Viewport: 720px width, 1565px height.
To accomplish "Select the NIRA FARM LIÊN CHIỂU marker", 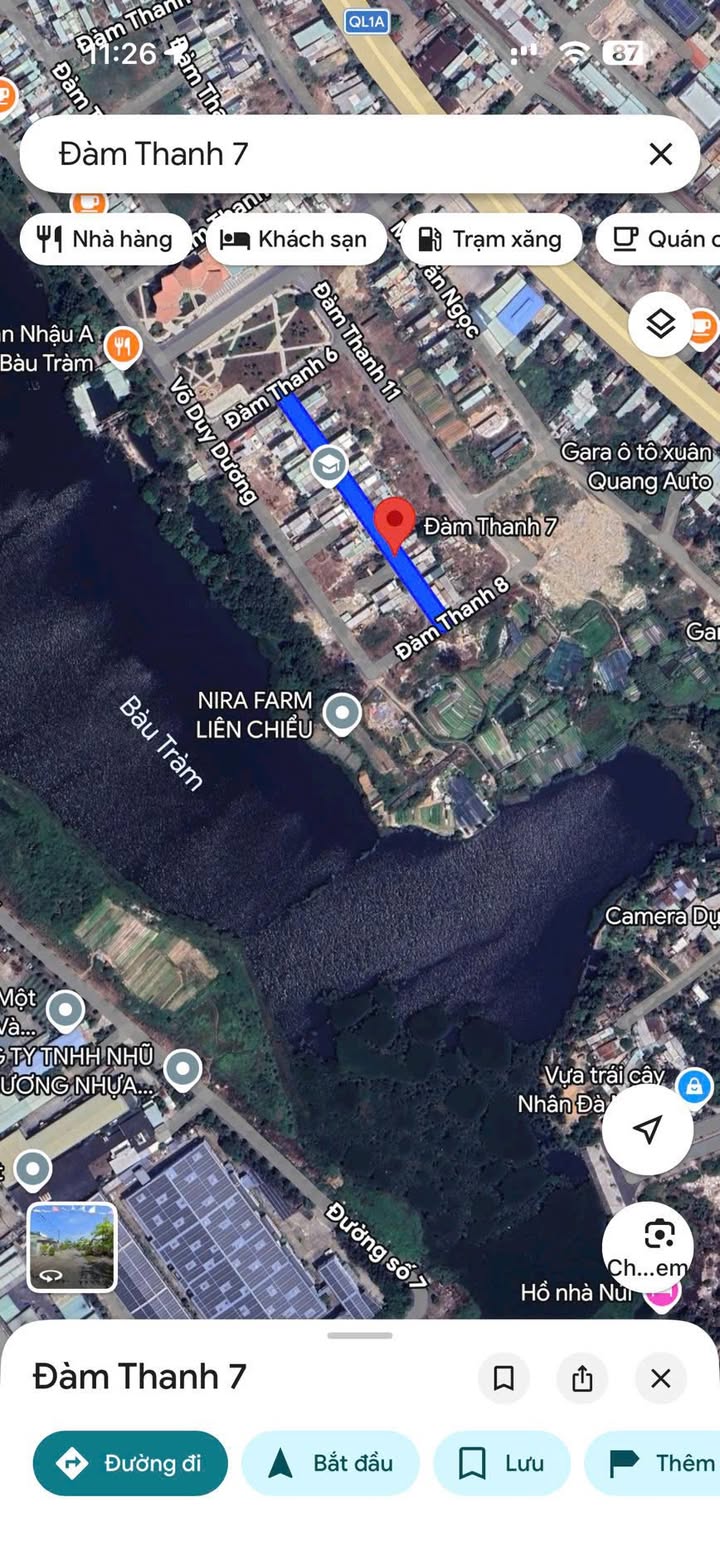I will coord(343,712).
